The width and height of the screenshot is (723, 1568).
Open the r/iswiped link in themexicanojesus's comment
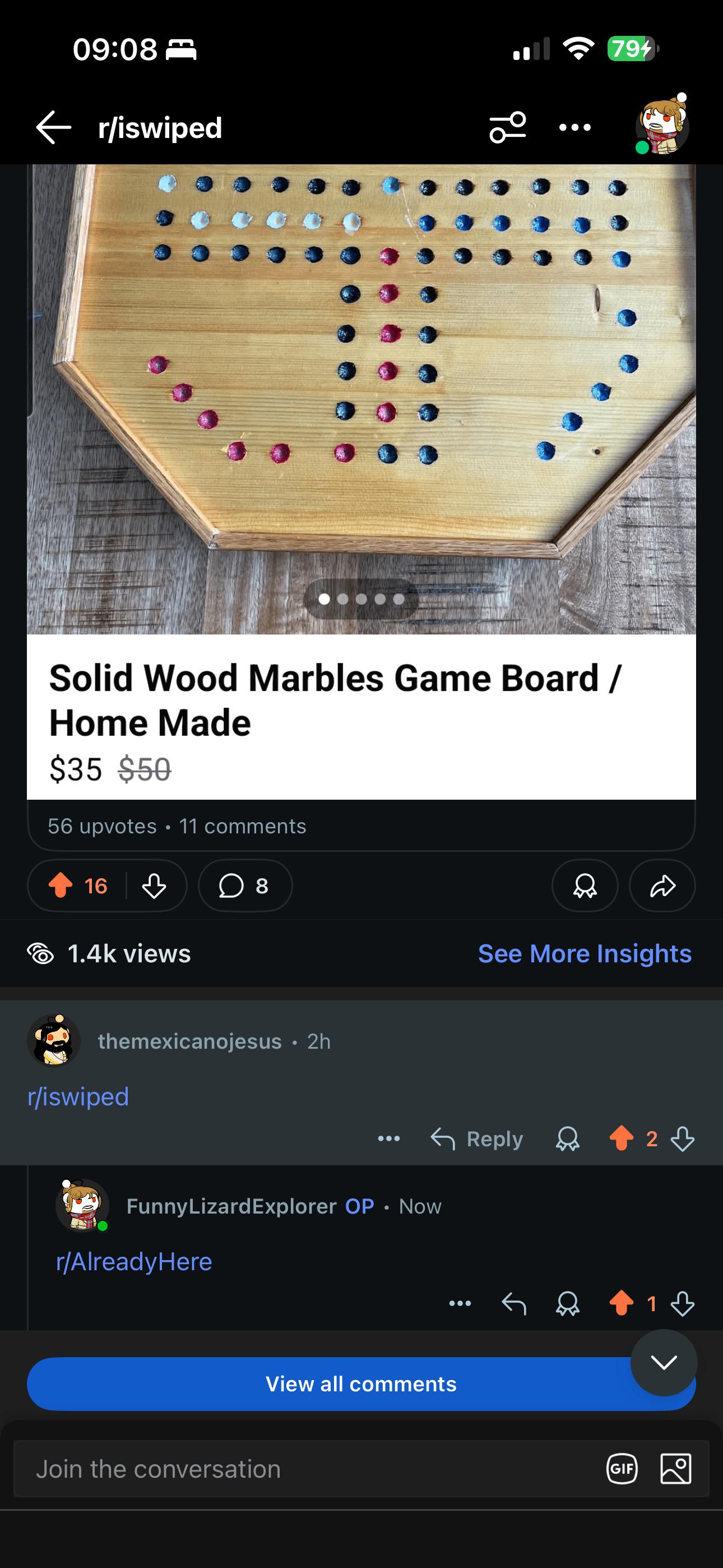(78, 1097)
